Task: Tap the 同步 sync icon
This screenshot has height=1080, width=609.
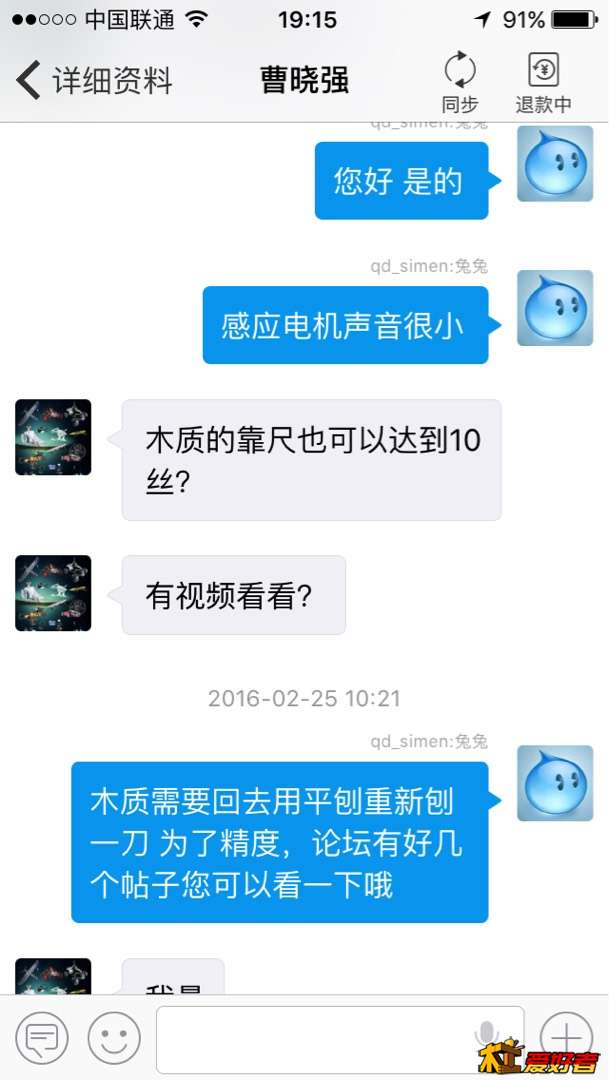Action: [x=460, y=80]
